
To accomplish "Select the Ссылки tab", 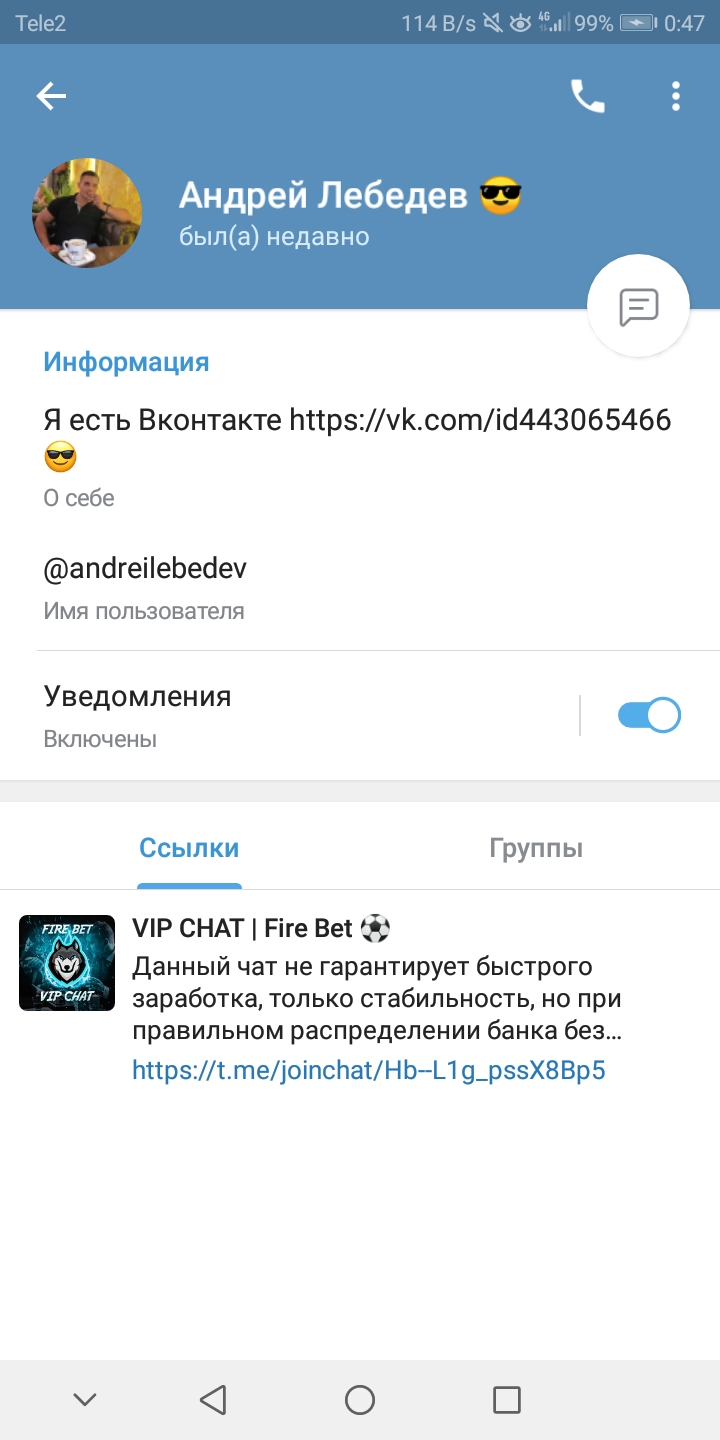I will [189, 848].
